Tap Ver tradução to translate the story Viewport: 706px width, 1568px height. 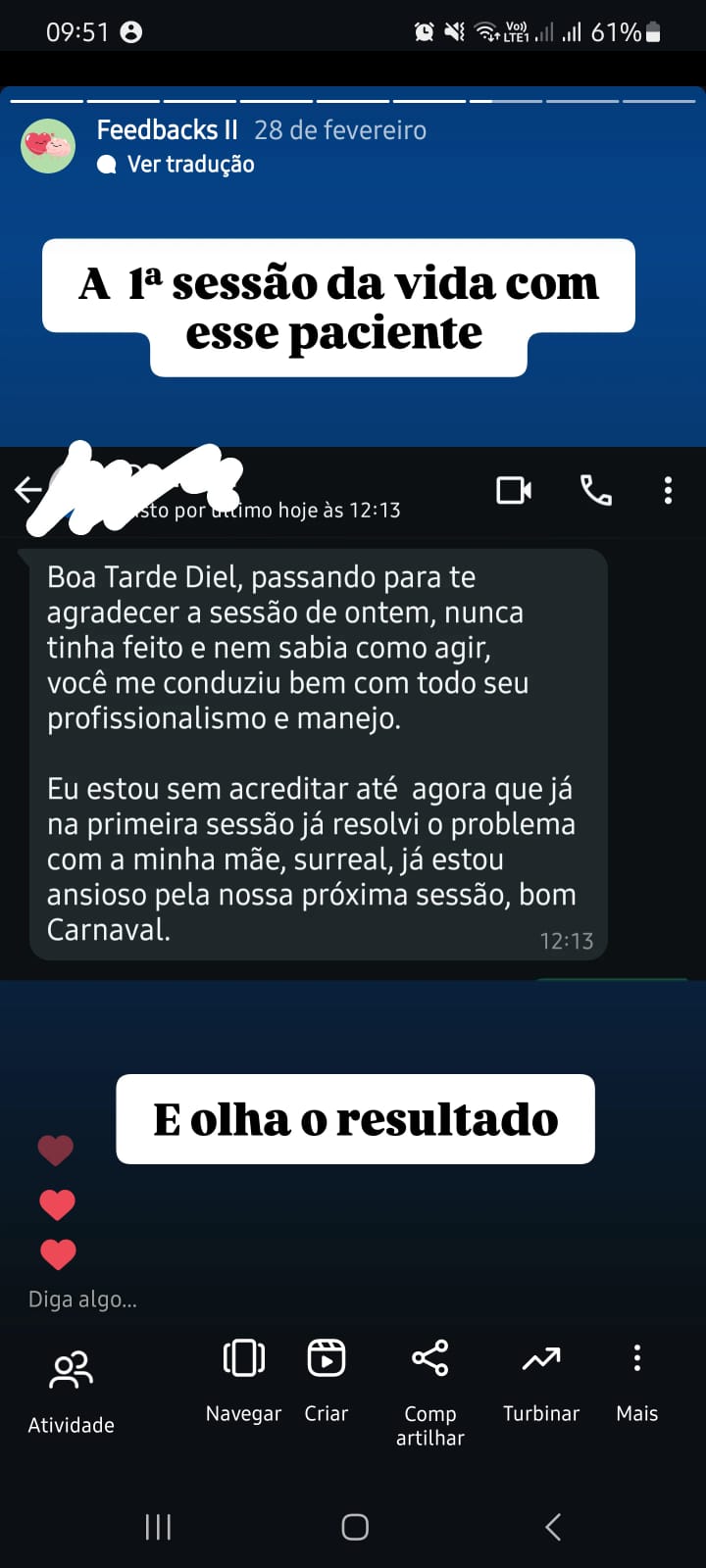190,165
